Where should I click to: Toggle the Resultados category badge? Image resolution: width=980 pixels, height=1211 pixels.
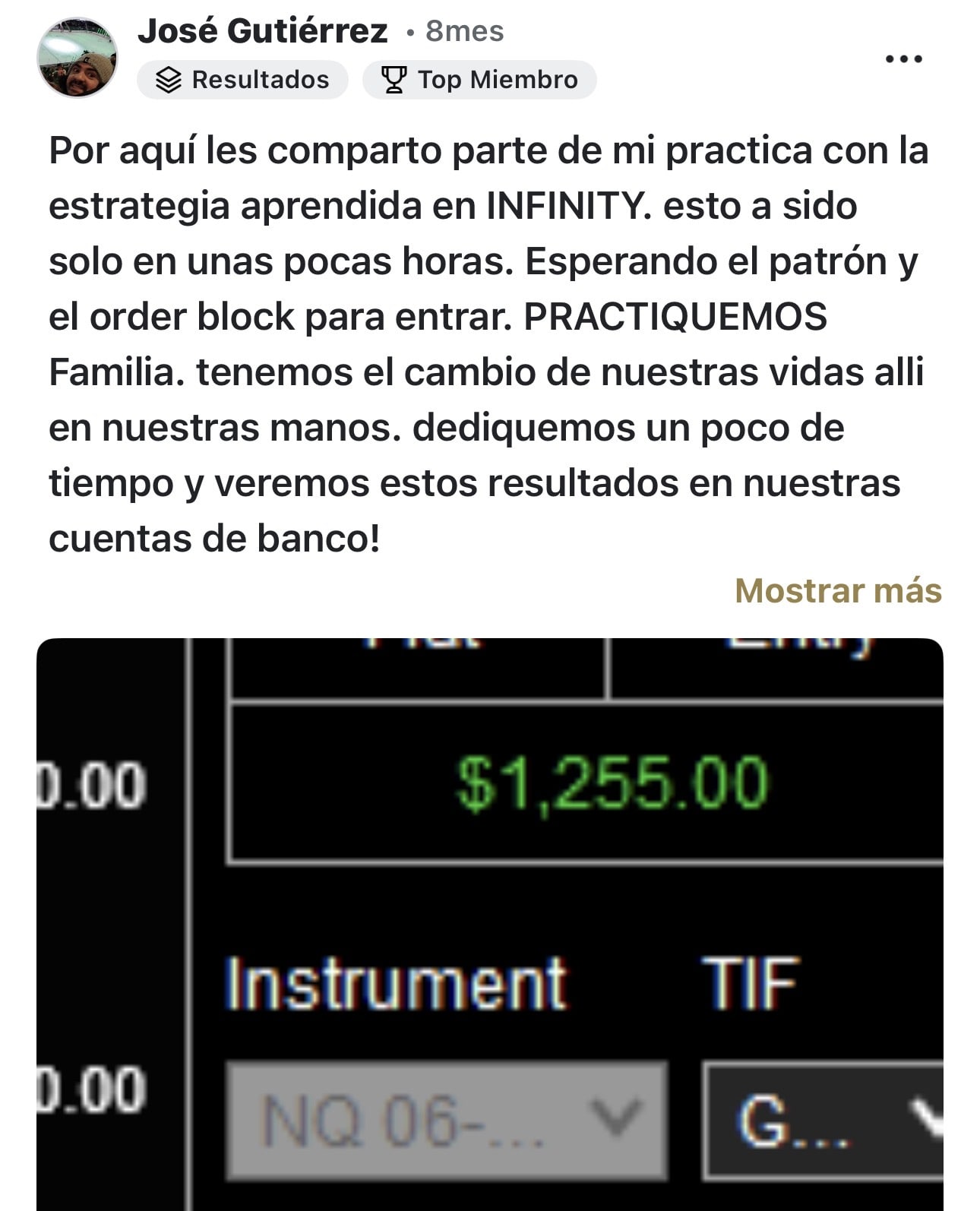(243, 78)
